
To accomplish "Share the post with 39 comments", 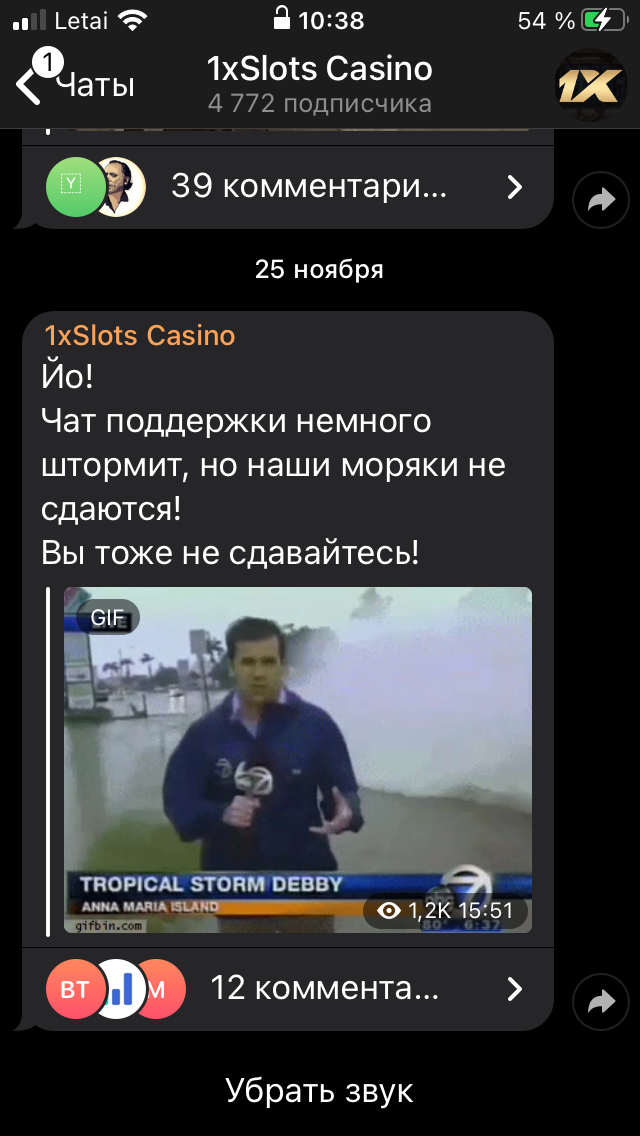I will (600, 201).
